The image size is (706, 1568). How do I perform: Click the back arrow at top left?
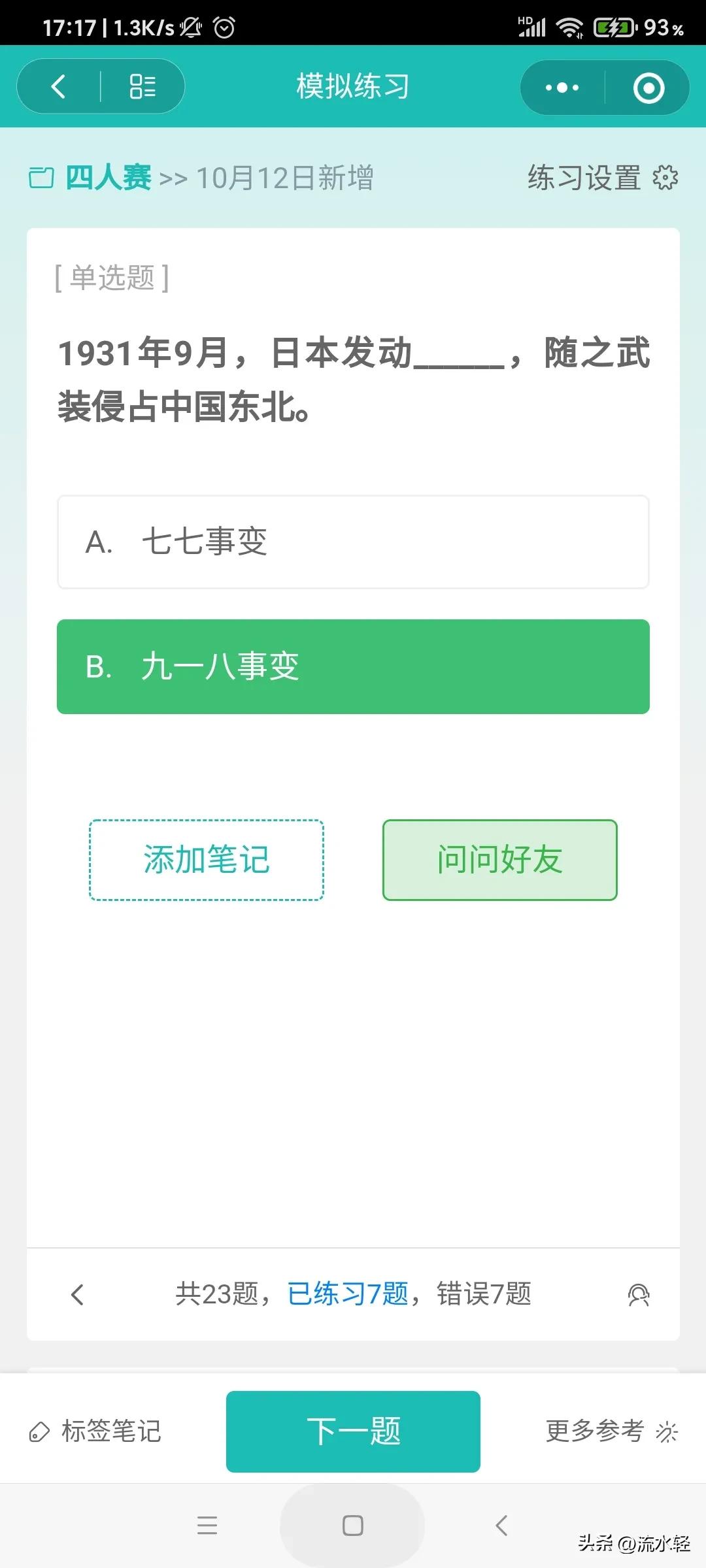tap(59, 87)
